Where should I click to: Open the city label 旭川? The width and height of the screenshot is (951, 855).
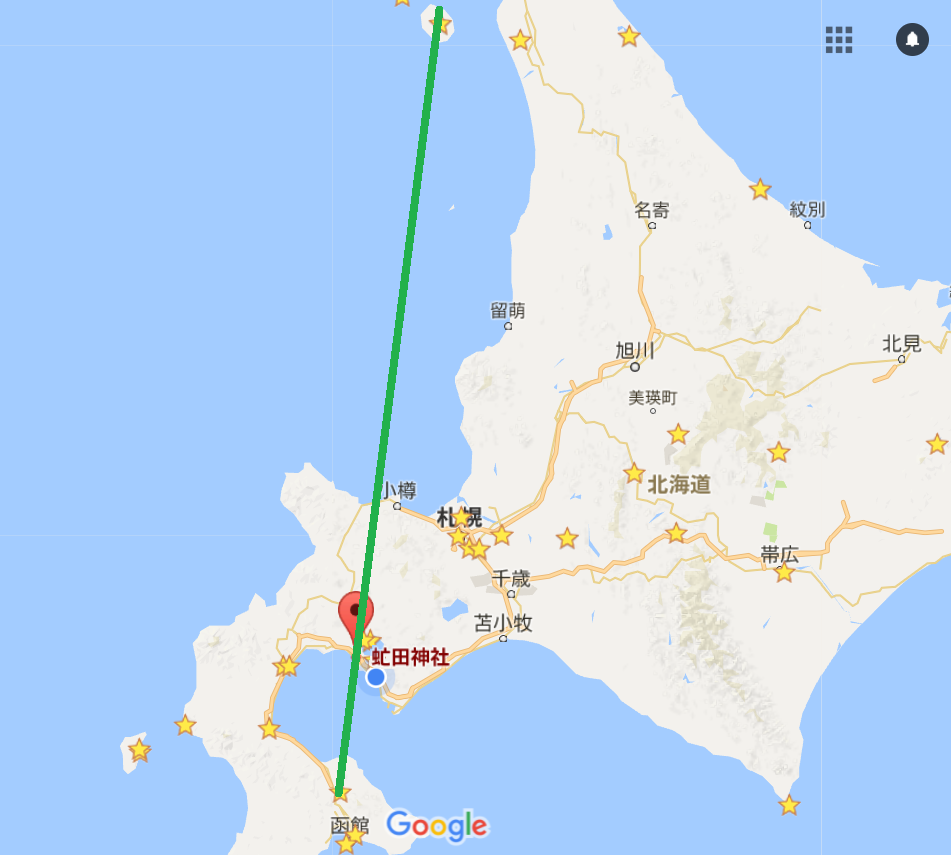634,350
